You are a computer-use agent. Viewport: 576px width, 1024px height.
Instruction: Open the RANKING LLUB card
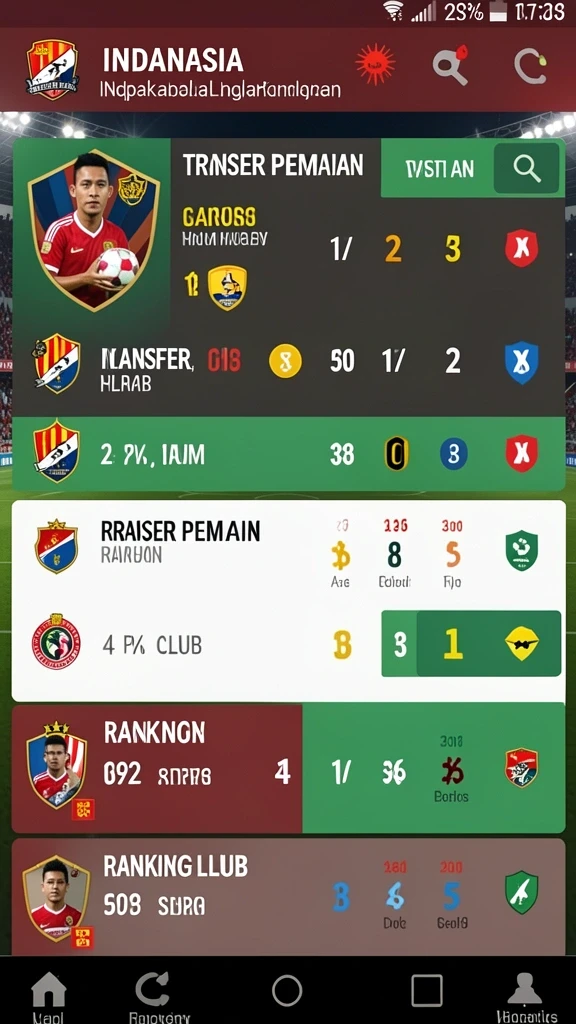pyautogui.click(x=289, y=897)
